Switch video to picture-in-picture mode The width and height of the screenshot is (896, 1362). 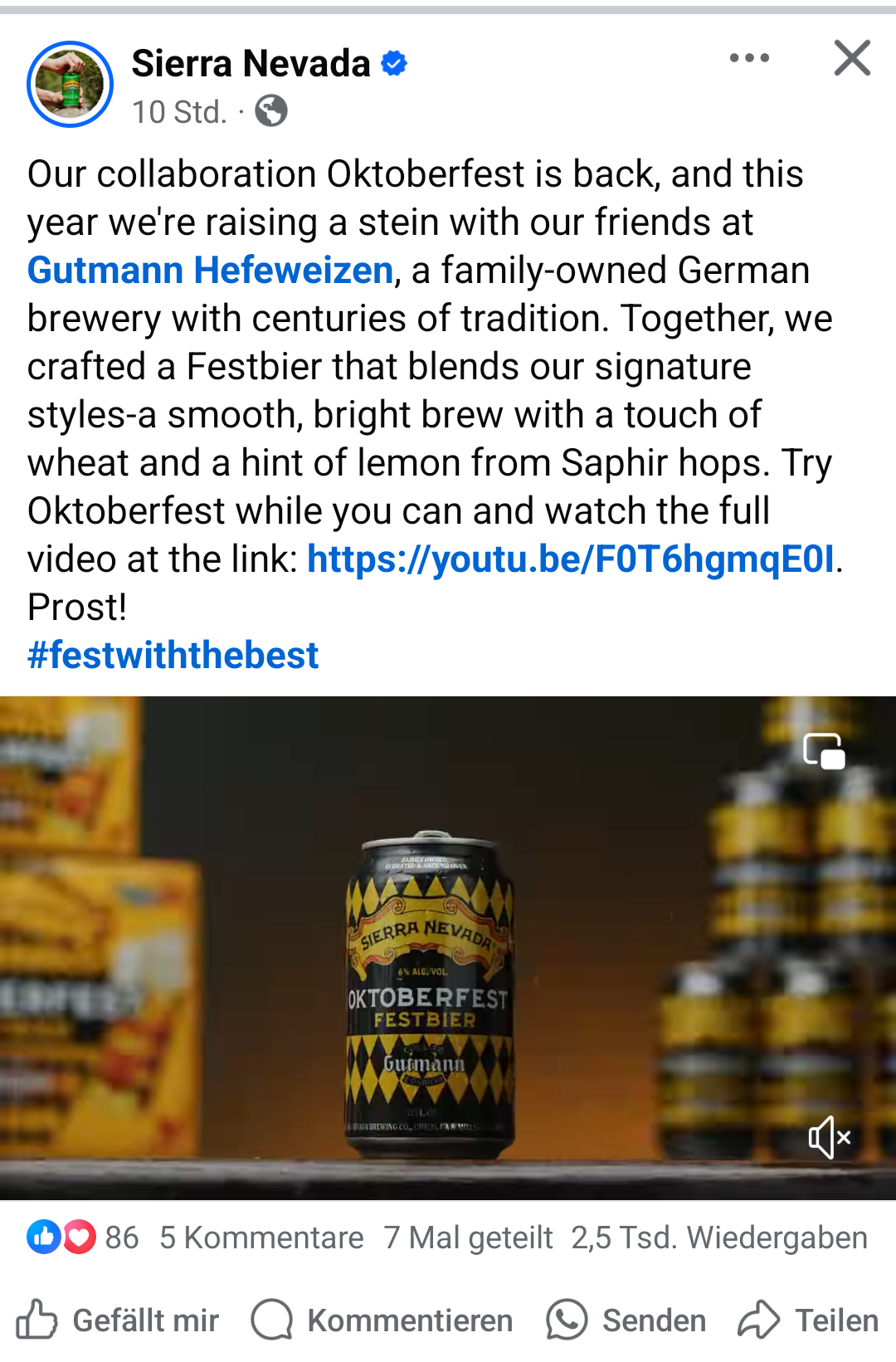pos(824,752)
